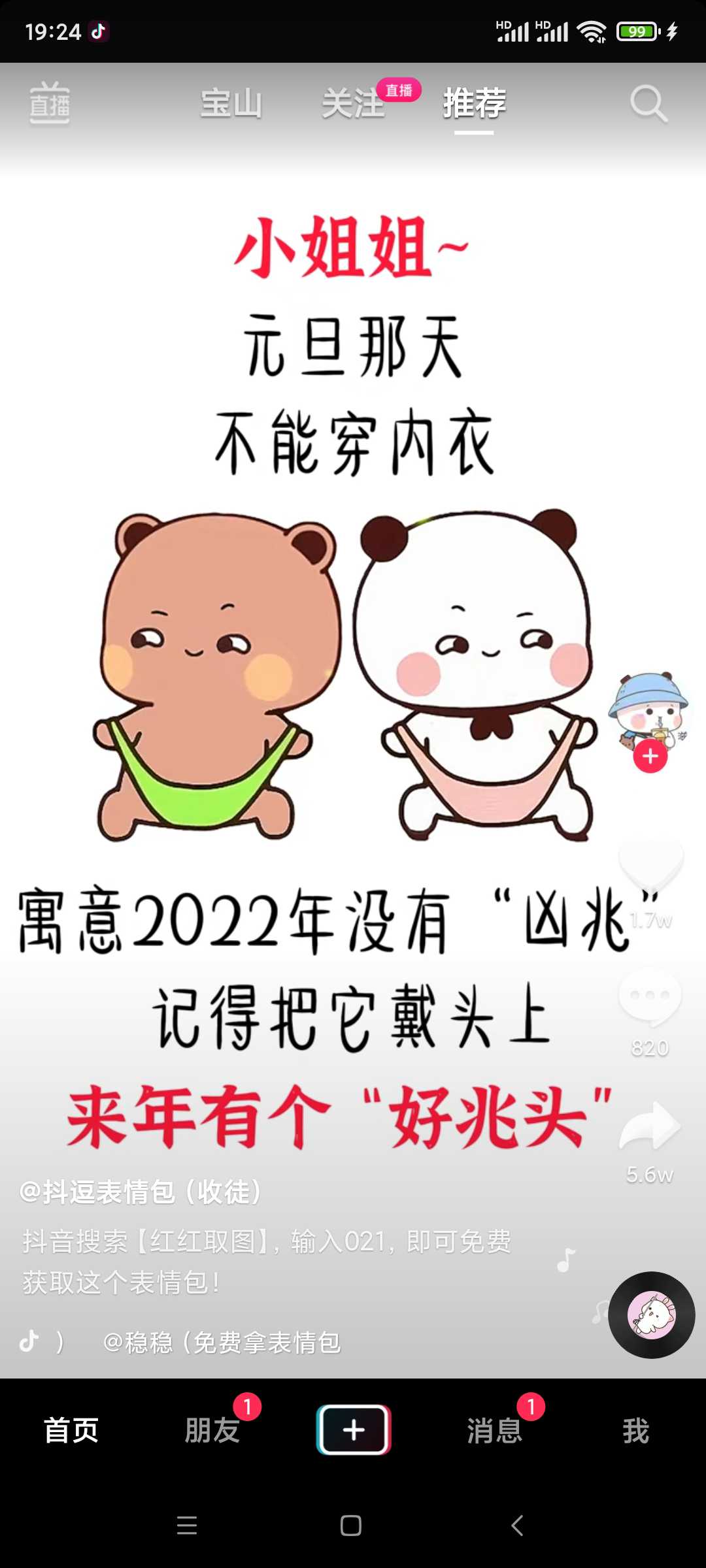
Task: Open the comments bubble icon
Action: point(650,998)
